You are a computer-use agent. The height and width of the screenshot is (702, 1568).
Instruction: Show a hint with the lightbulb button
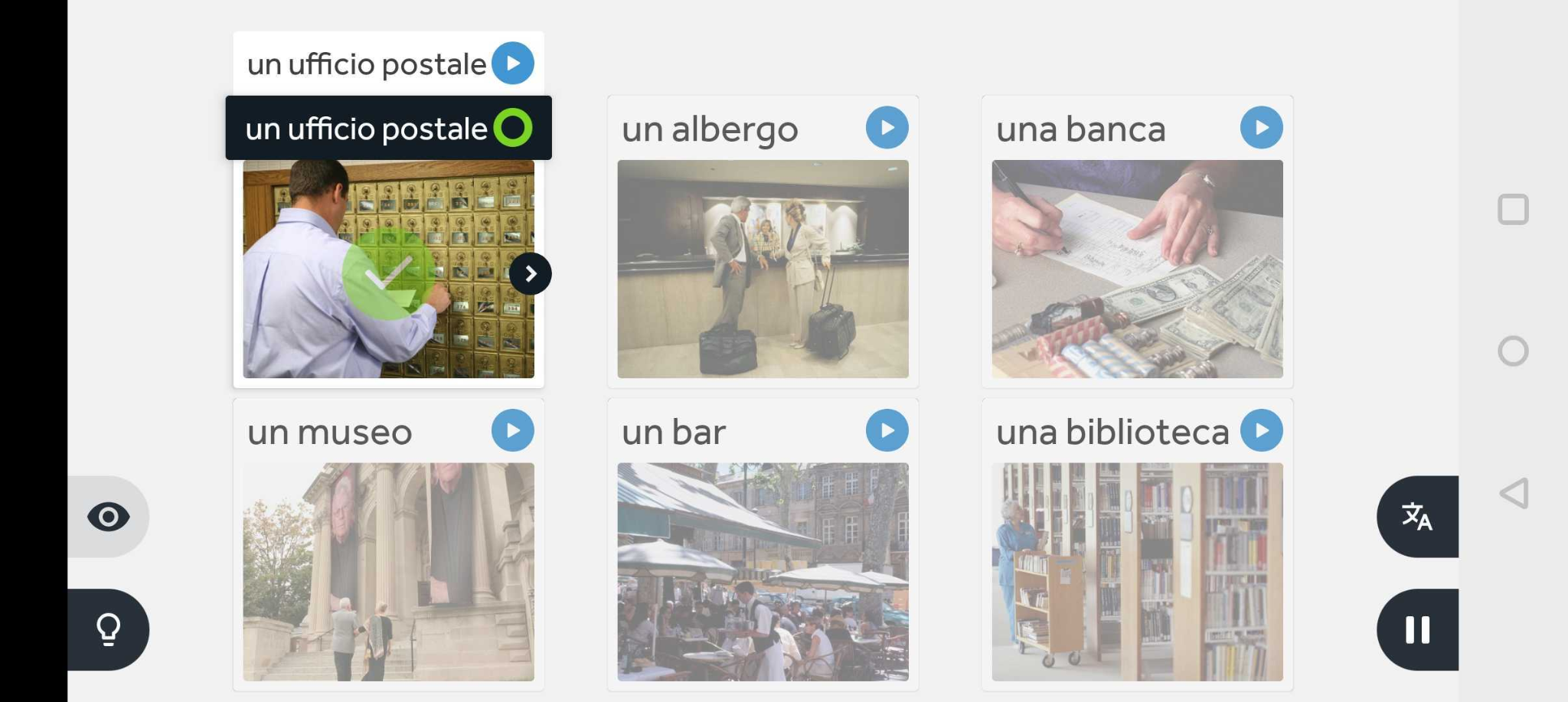tap(108, 630)
